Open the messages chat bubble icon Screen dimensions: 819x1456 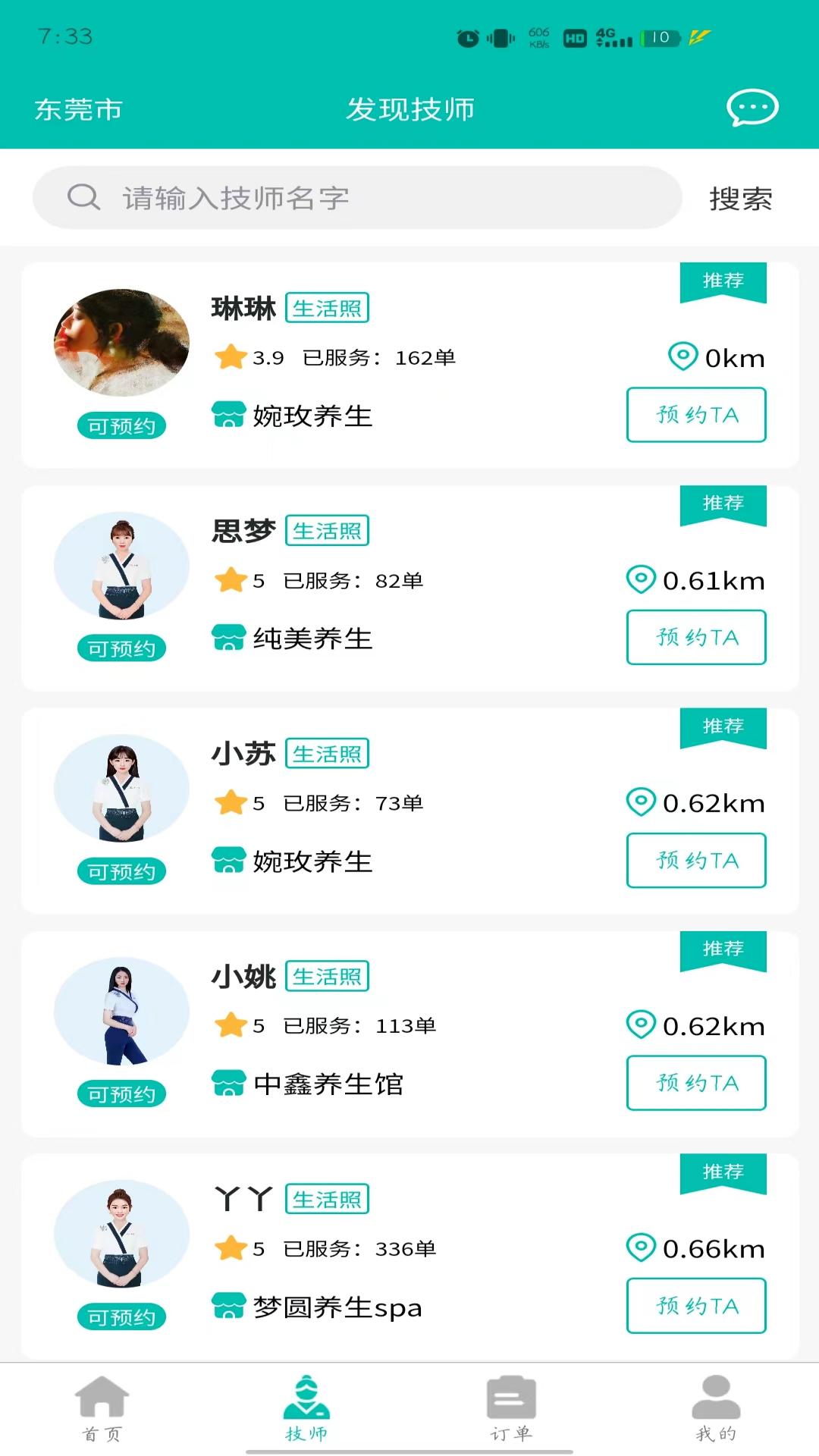click(752, 108)
